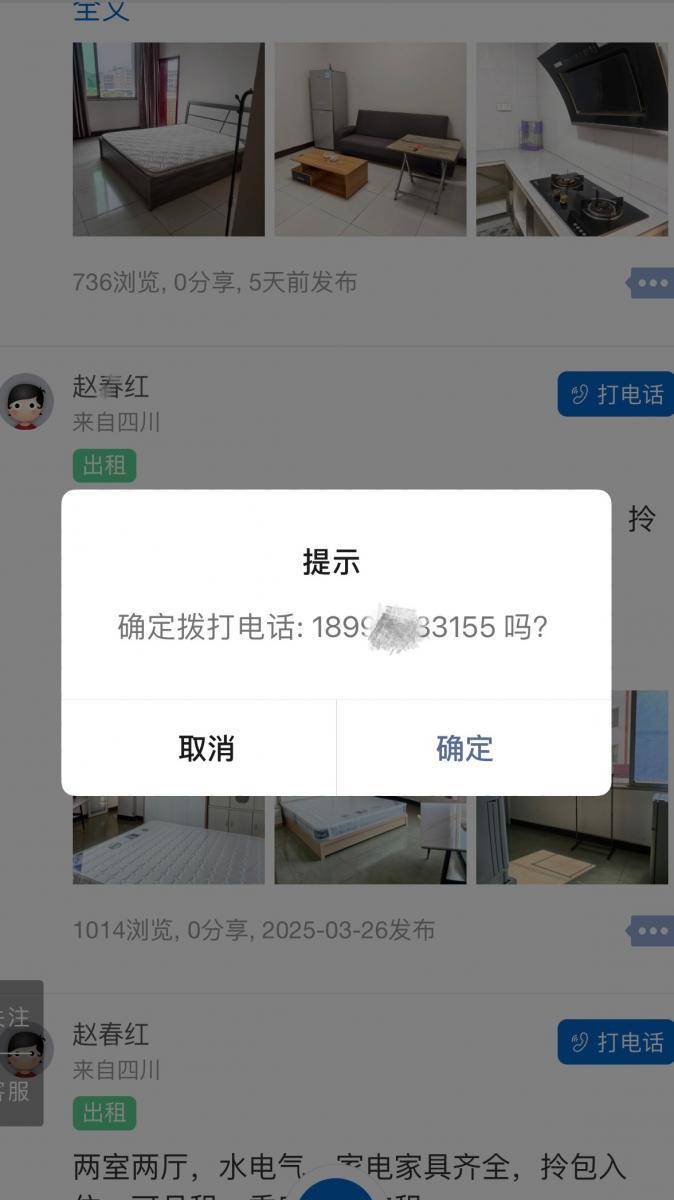This screenshot has height=1200, width=674.
Task: Tap 取消 to cancel the call
Action: coord(206,748)
